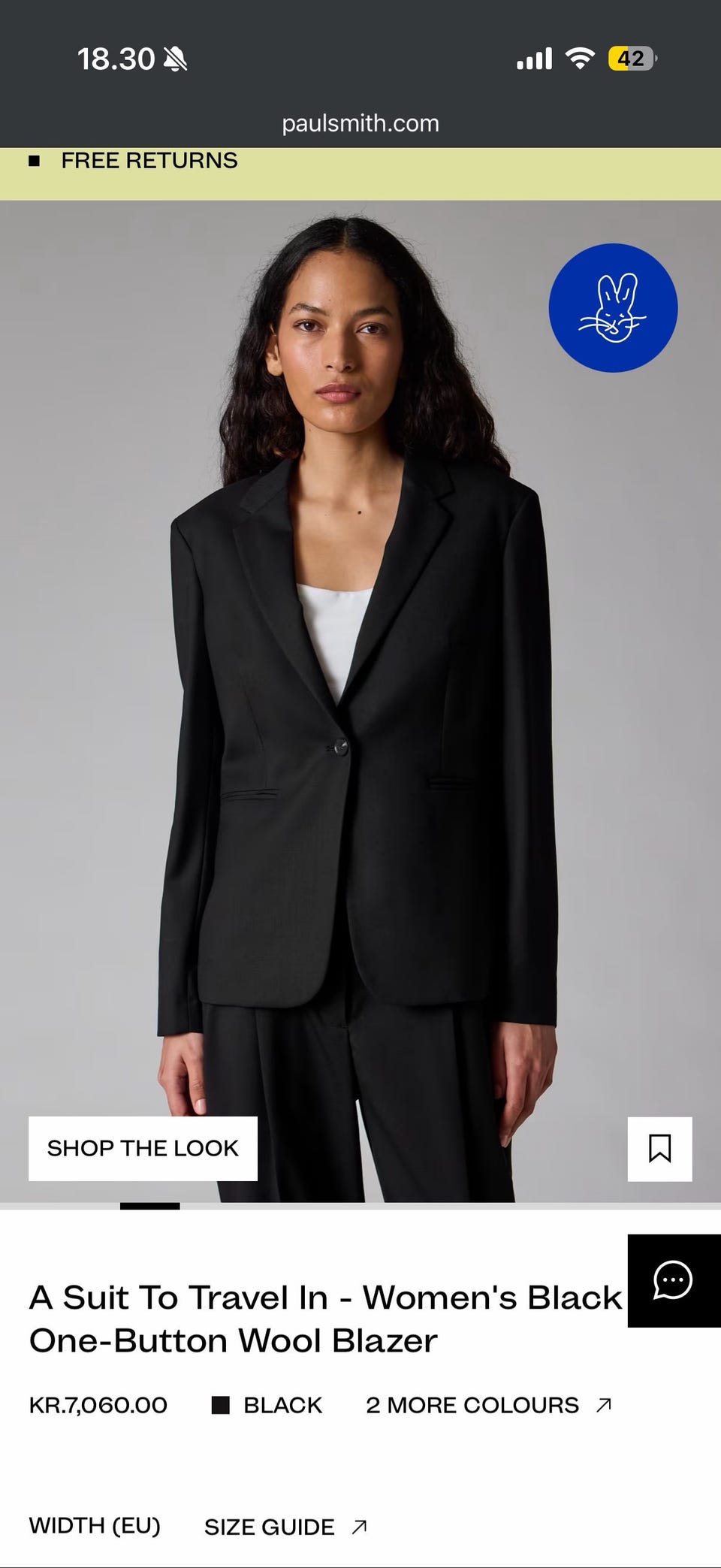
Task: Tap the Shop The Look button
Action: (143, 1148)
